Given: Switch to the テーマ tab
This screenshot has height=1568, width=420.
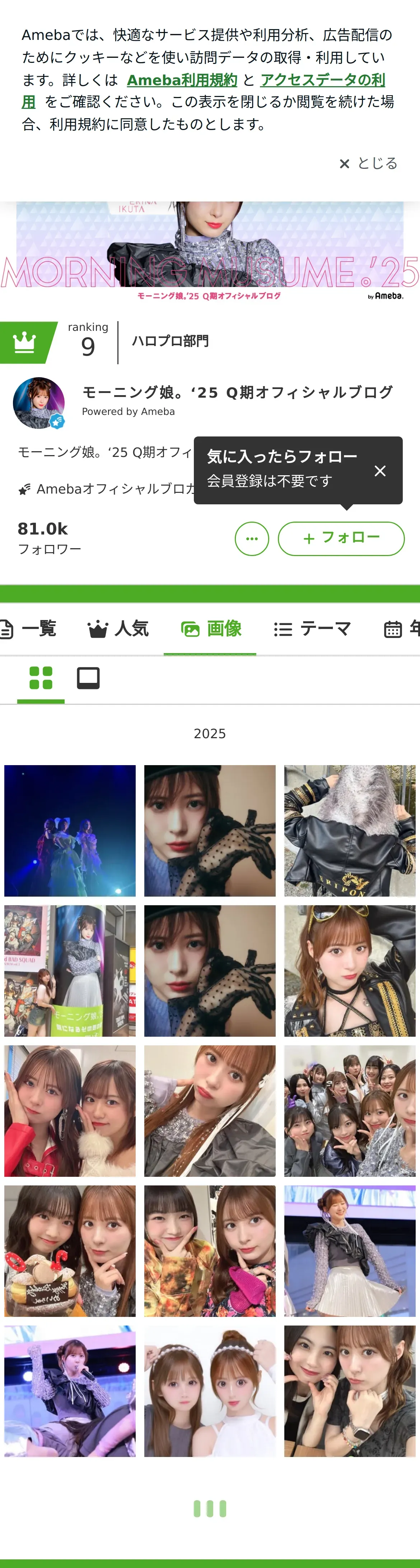Looking at the screenshot, I should 312,628.
